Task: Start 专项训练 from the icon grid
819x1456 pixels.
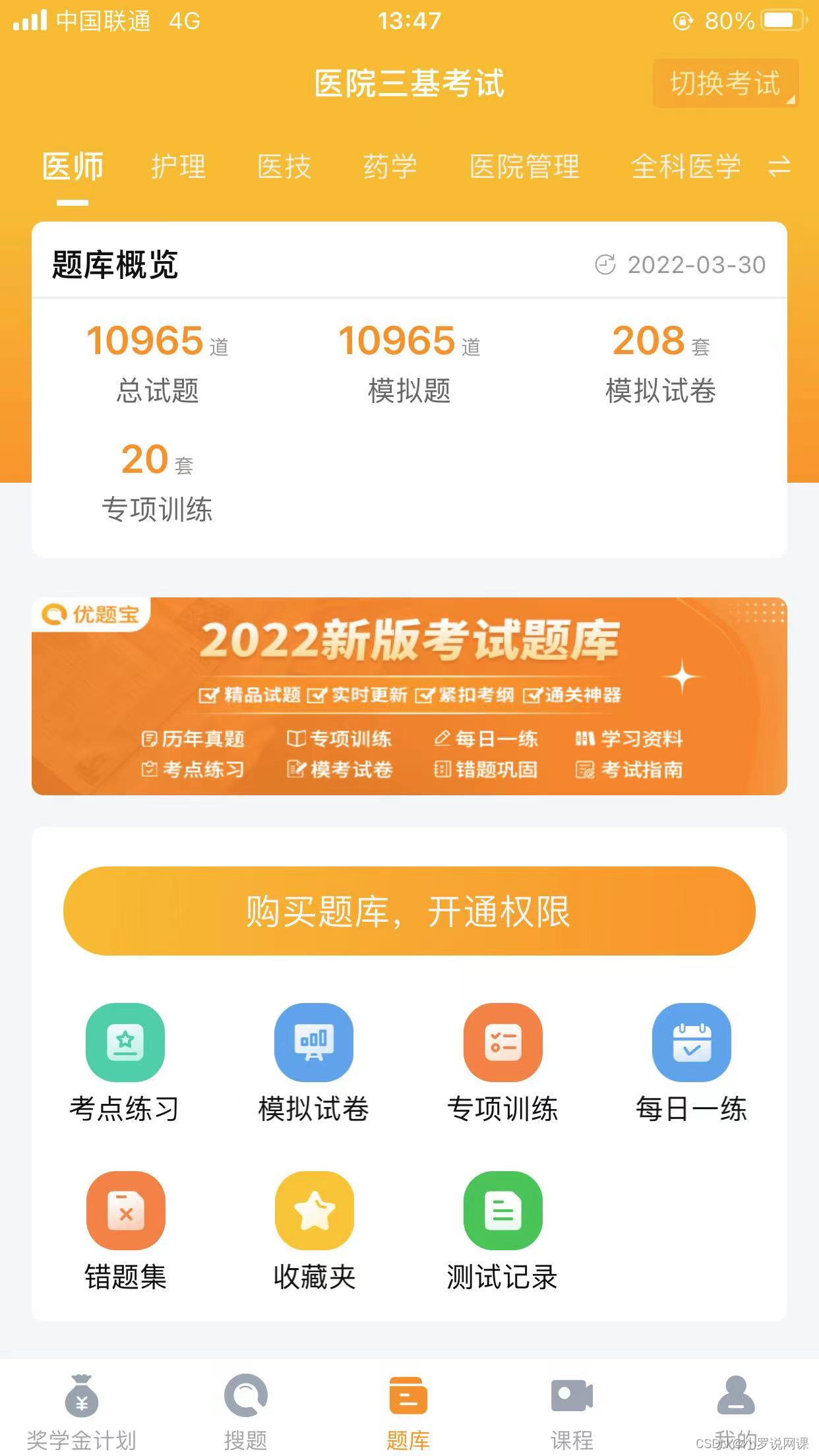Action: tap(502, 1062)
